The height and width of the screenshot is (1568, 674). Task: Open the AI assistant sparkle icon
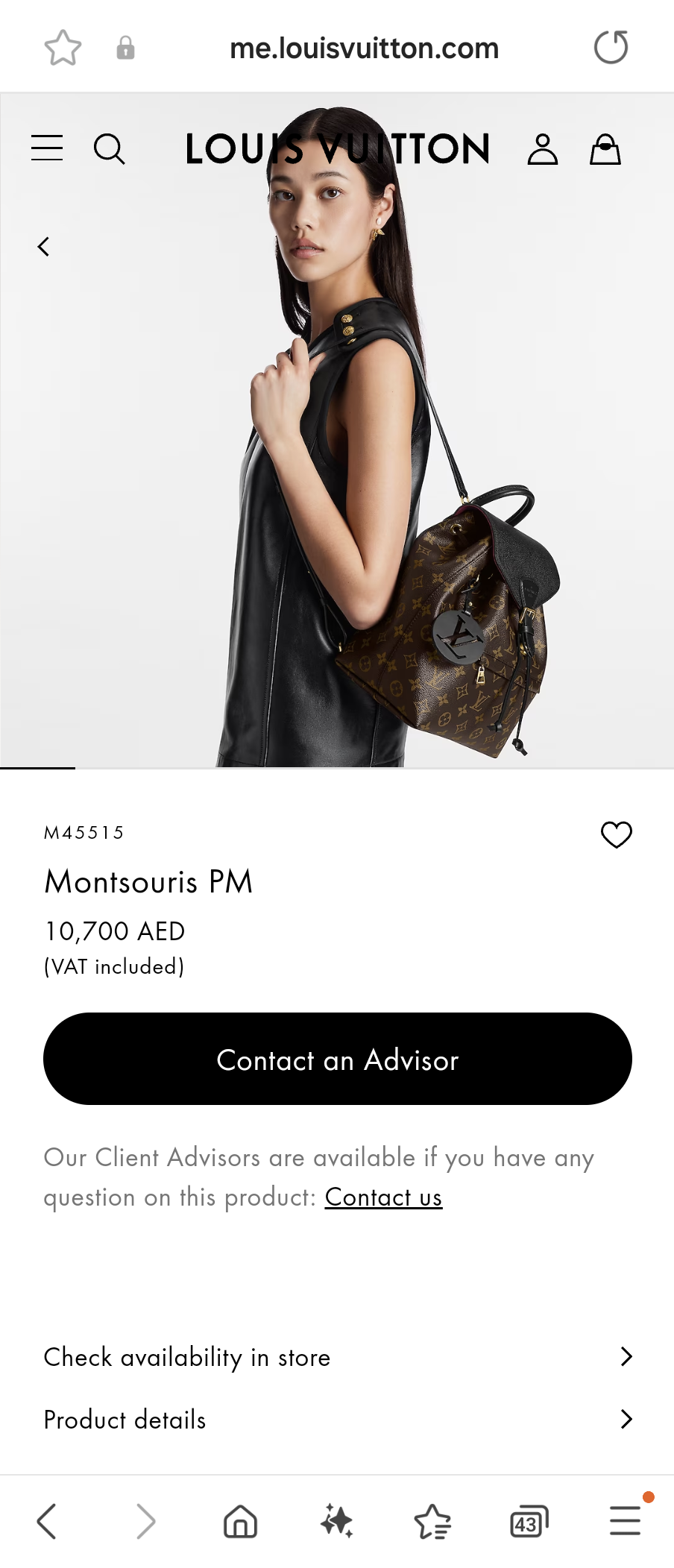pos(336,1521)
